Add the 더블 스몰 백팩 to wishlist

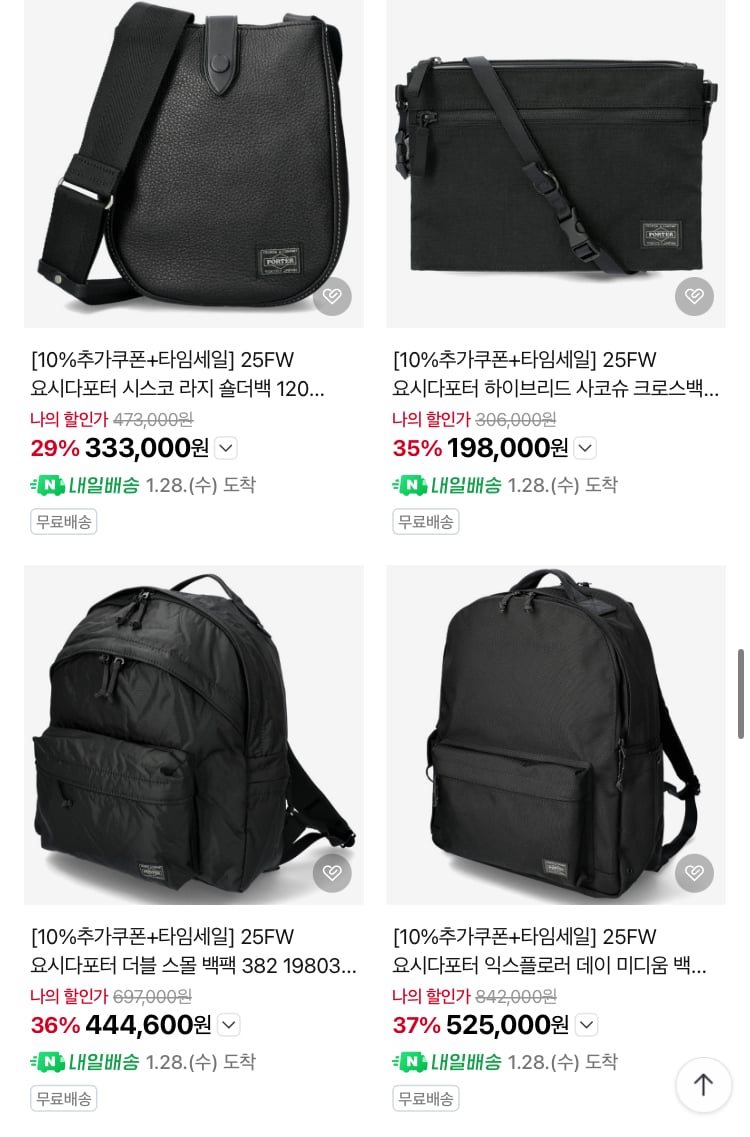[332, 872]
